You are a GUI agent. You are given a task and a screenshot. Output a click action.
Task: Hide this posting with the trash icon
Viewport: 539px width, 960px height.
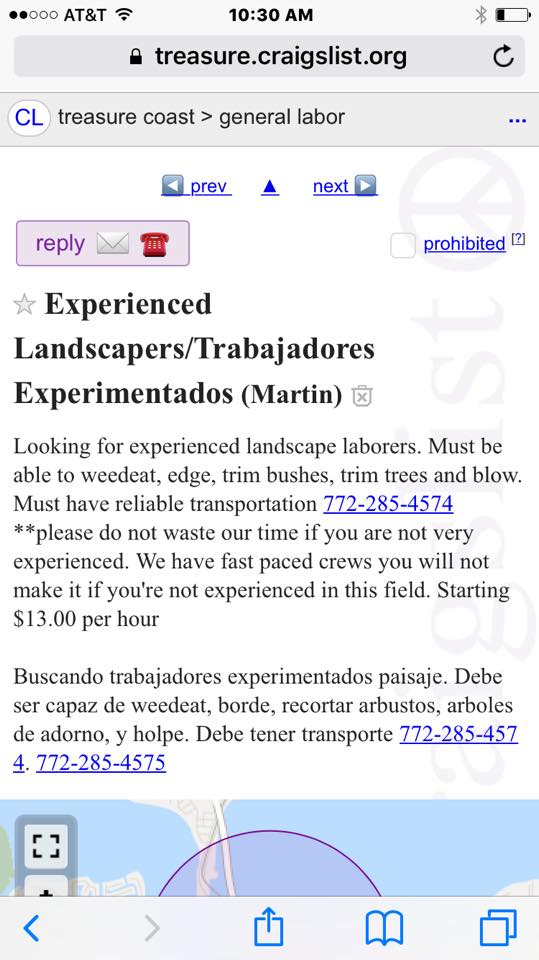click(362, 396)
